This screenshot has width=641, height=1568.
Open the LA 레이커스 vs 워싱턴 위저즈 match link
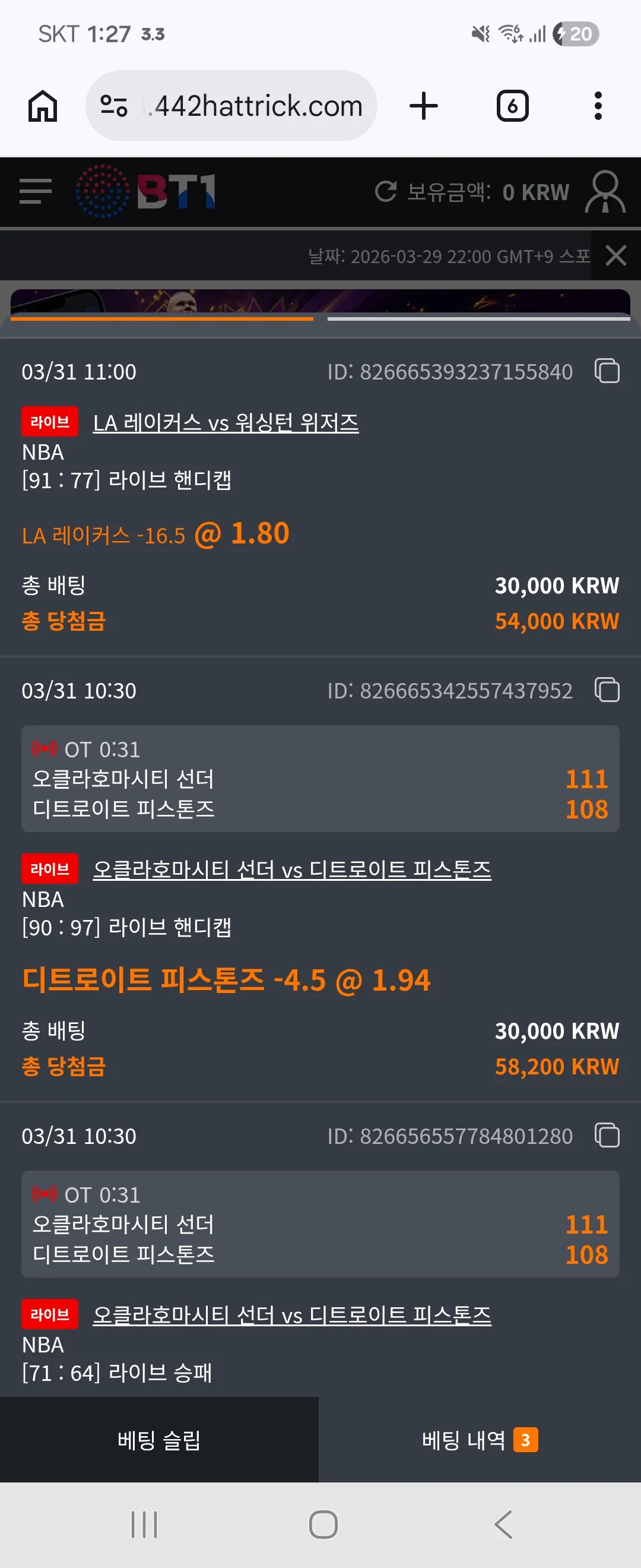226,422
